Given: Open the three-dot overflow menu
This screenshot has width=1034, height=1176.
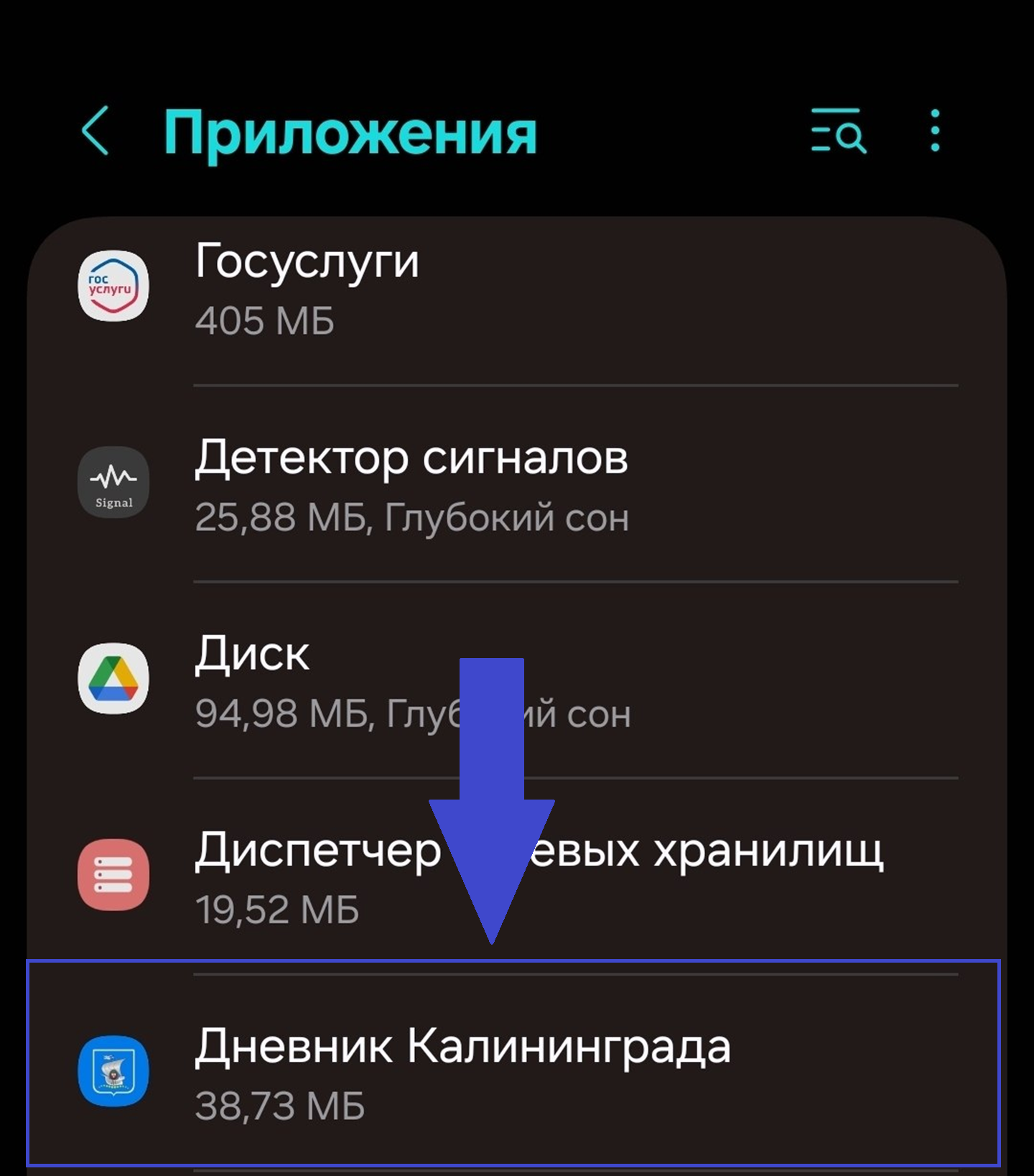Looking at the screenshot, I should coord(934,131).
